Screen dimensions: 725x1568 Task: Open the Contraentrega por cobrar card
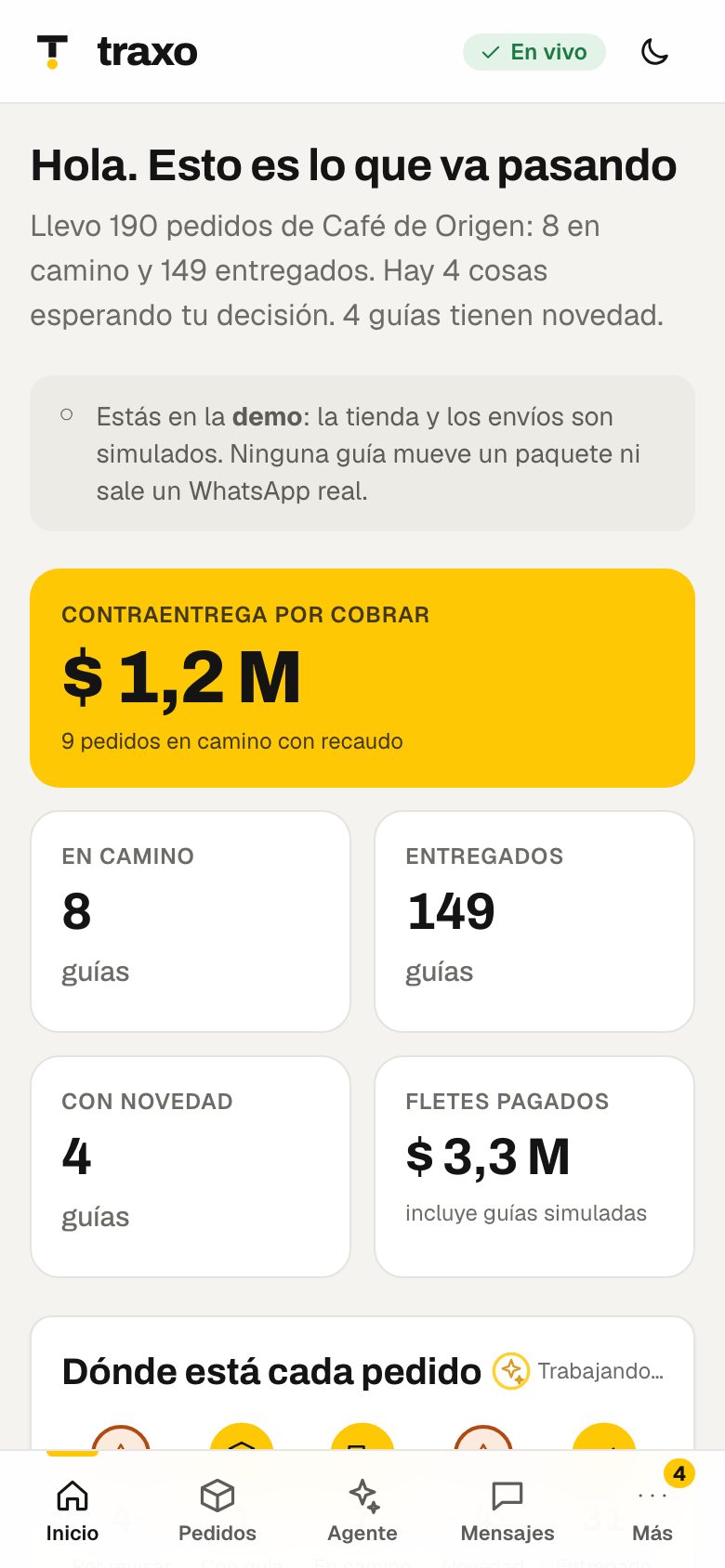click(362, 678)
